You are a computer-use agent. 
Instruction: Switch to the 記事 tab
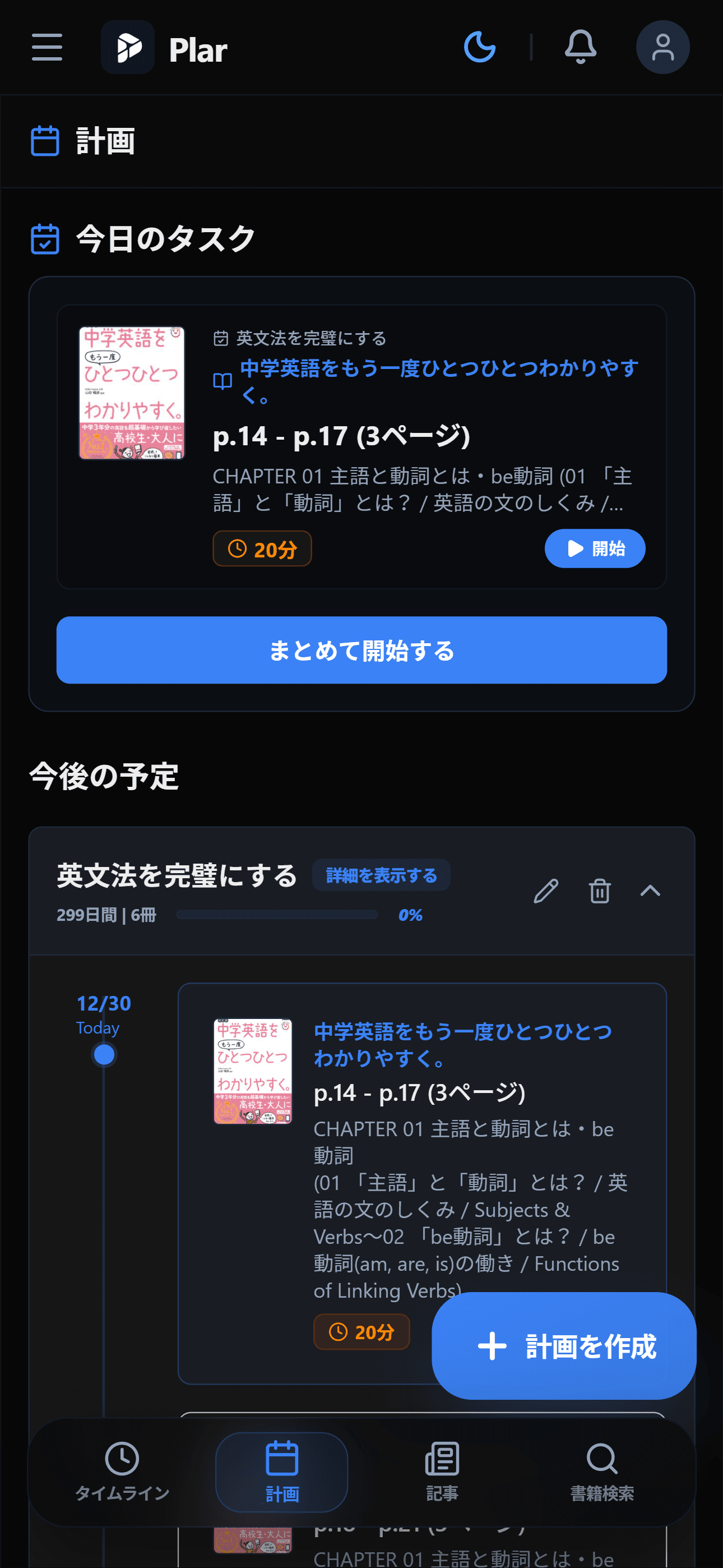pos(441,1473)
